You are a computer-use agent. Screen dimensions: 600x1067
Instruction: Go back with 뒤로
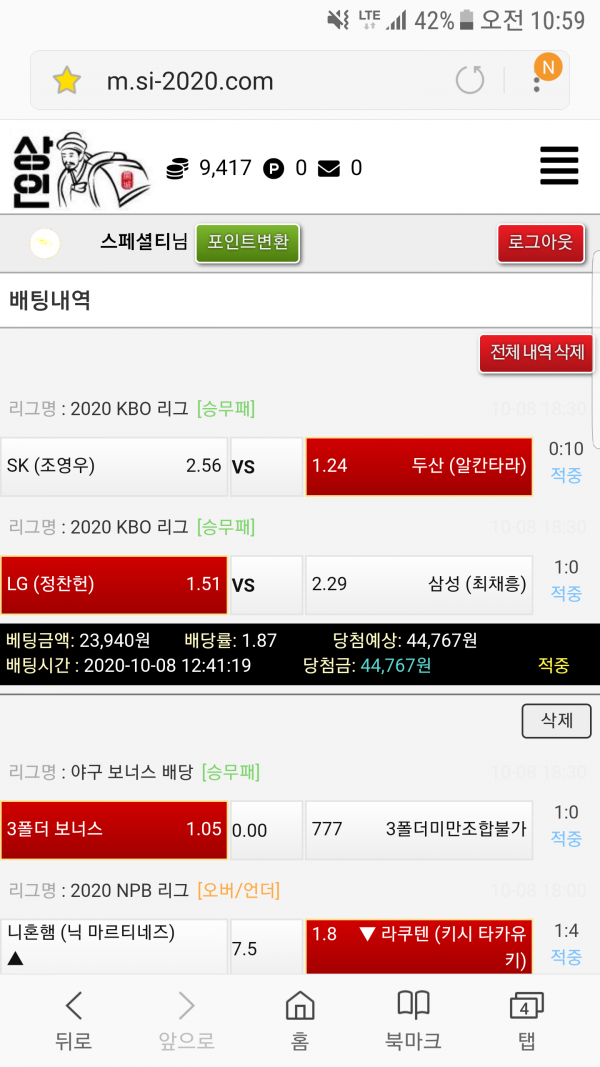(74, 1020)
